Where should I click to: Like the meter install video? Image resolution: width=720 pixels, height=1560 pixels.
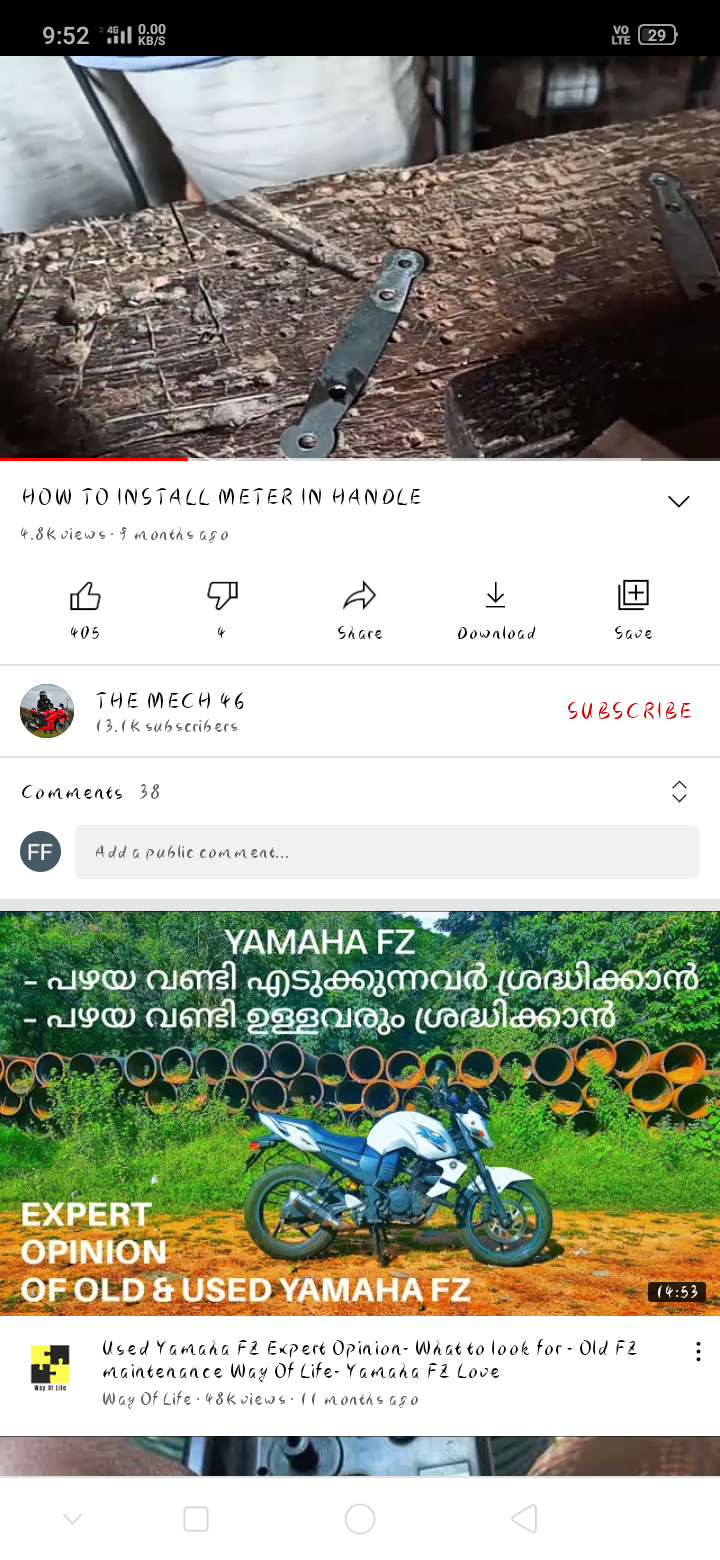[85, 598]
